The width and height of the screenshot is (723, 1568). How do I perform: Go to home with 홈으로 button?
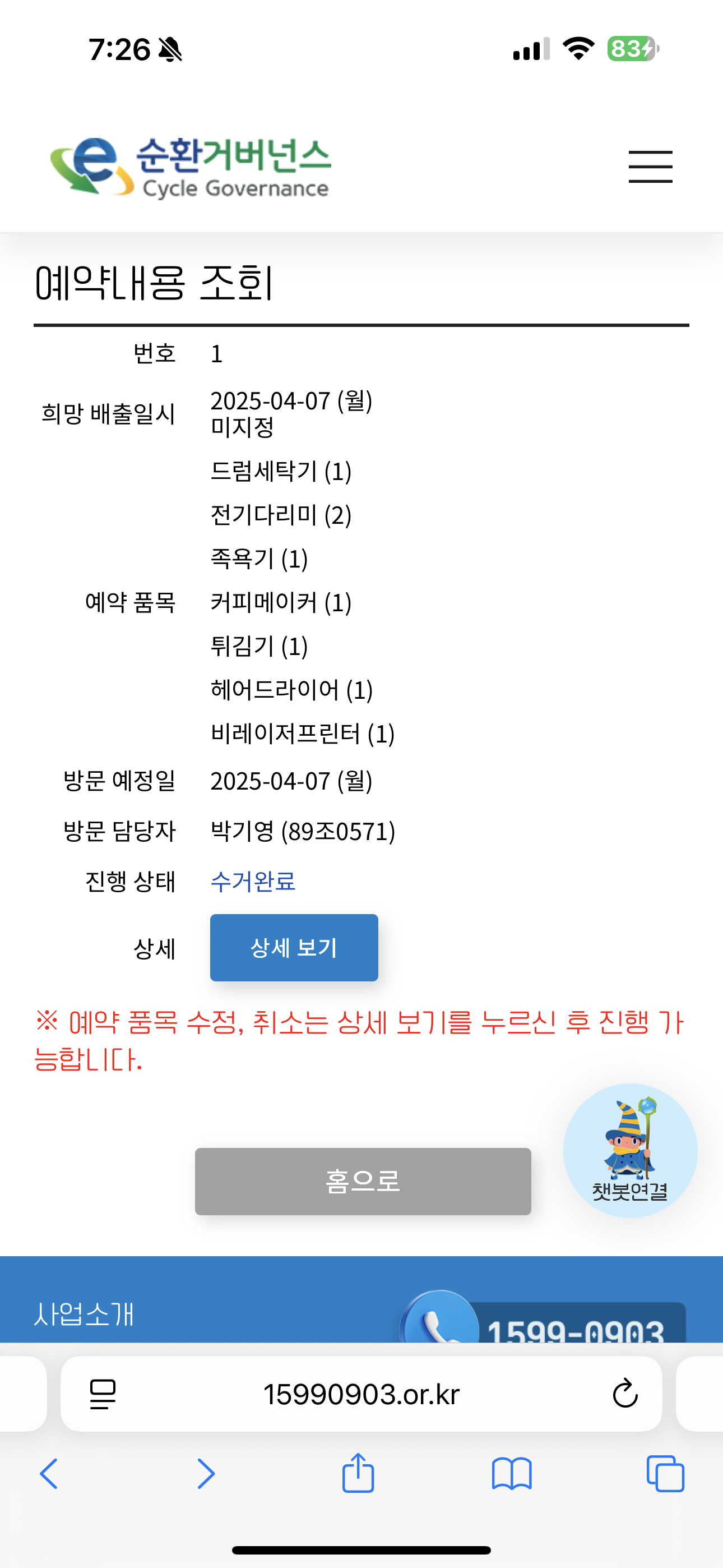pos(363,1181)
